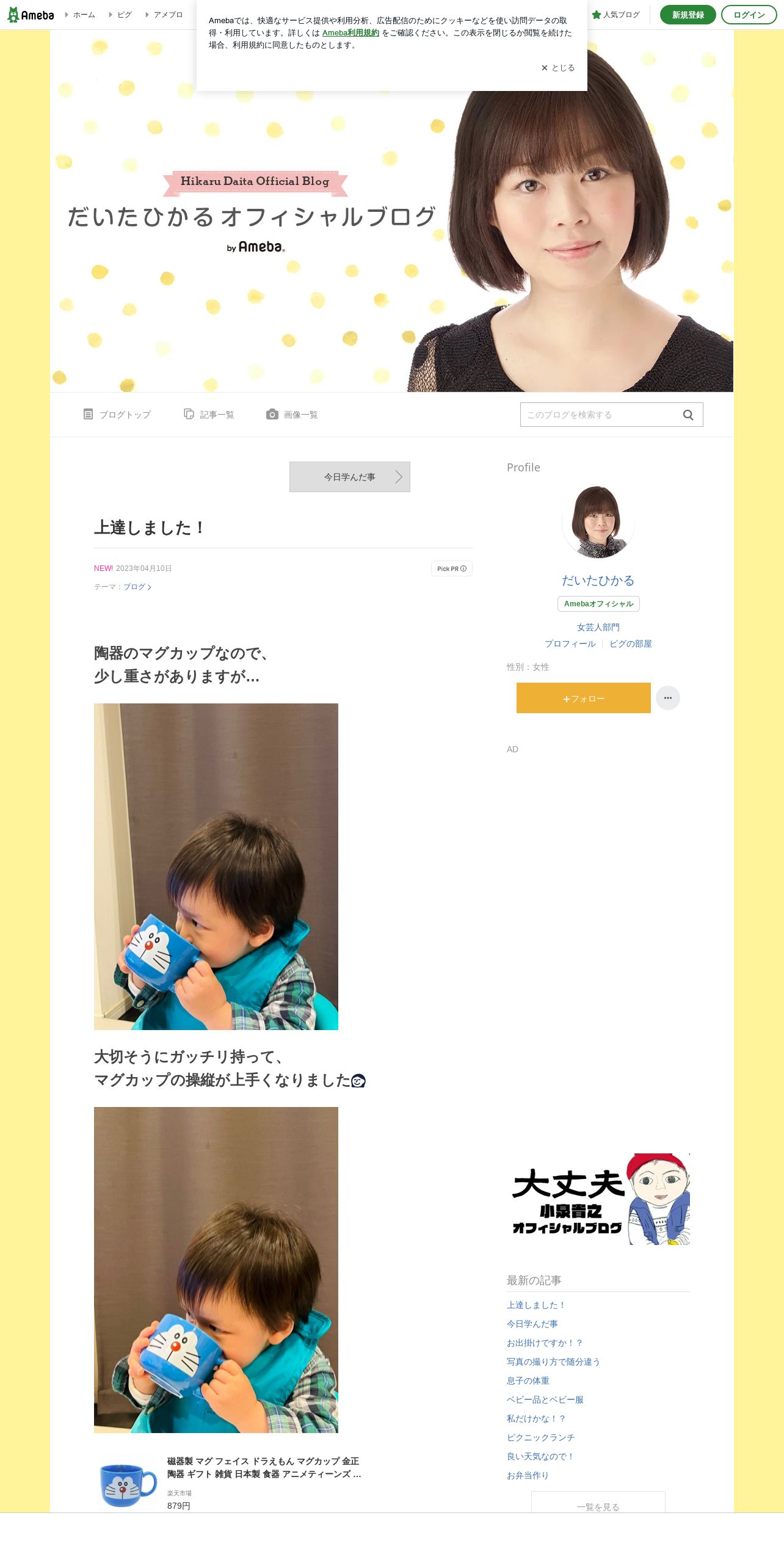This screenshot has height=1568, width=784.
Task: Open the ブログ theme link
Action: click(137, 587)
